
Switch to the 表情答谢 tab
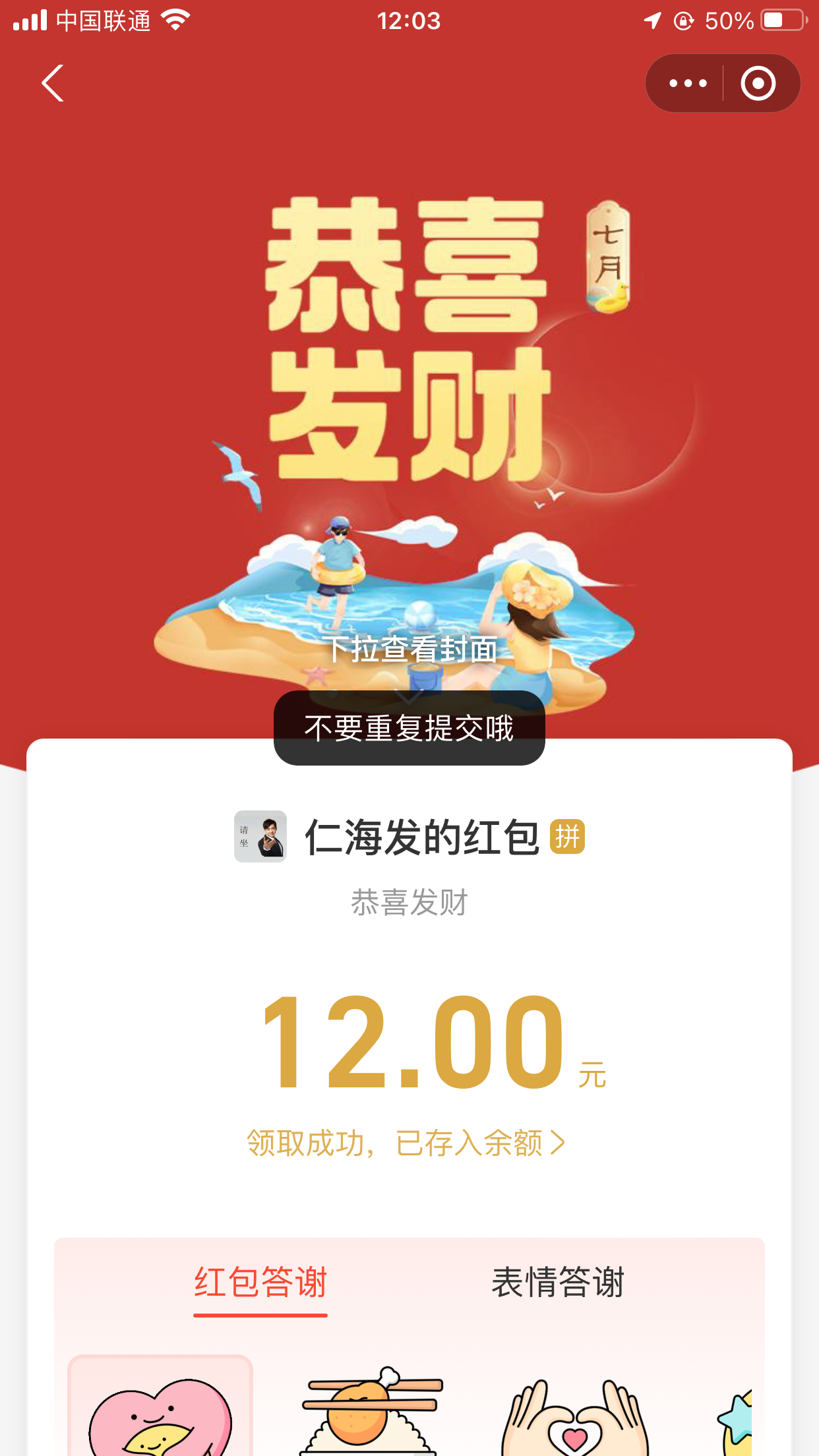[x=558, y=1283]
